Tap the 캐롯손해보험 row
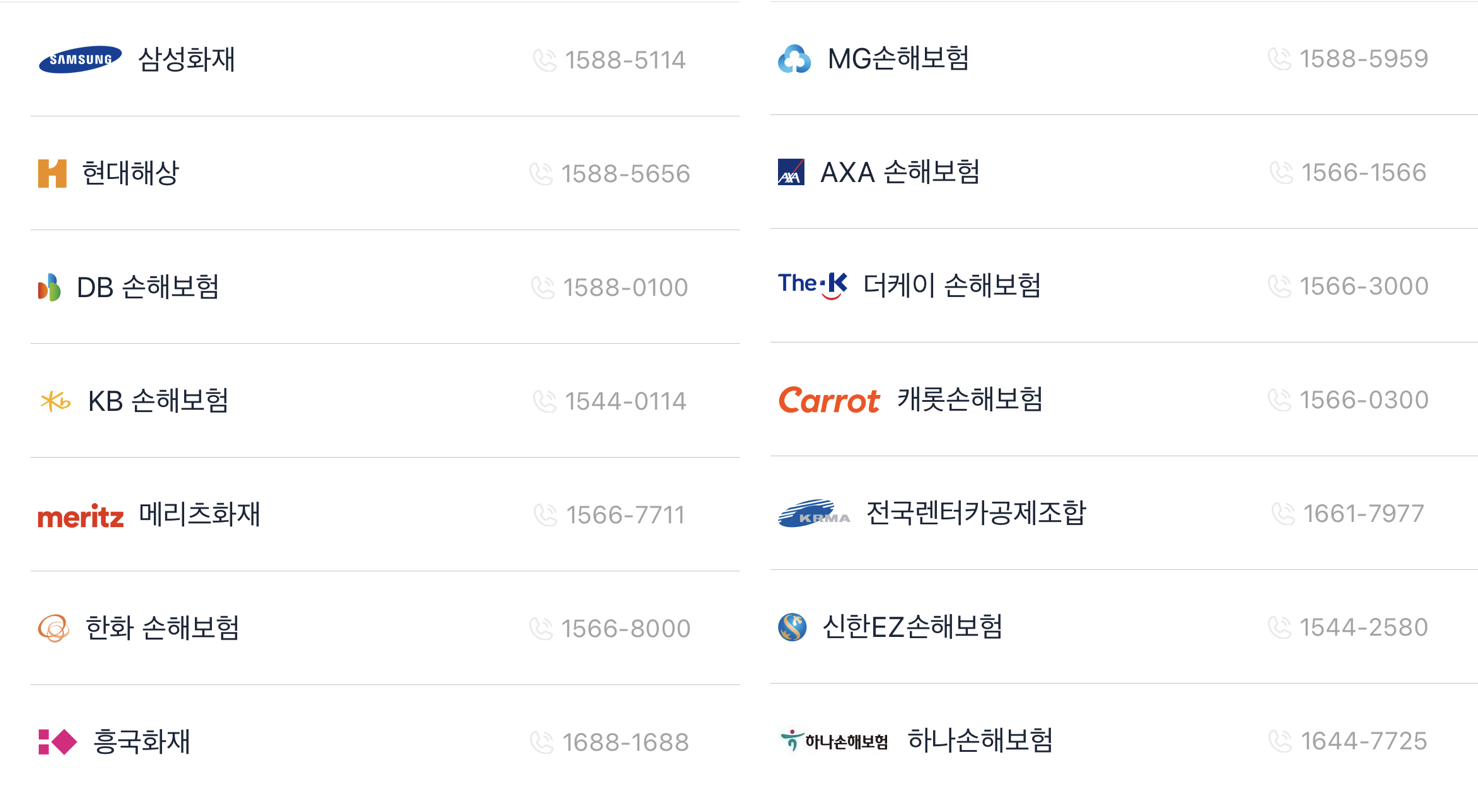The image size is (1478, 796). (969, 400)
